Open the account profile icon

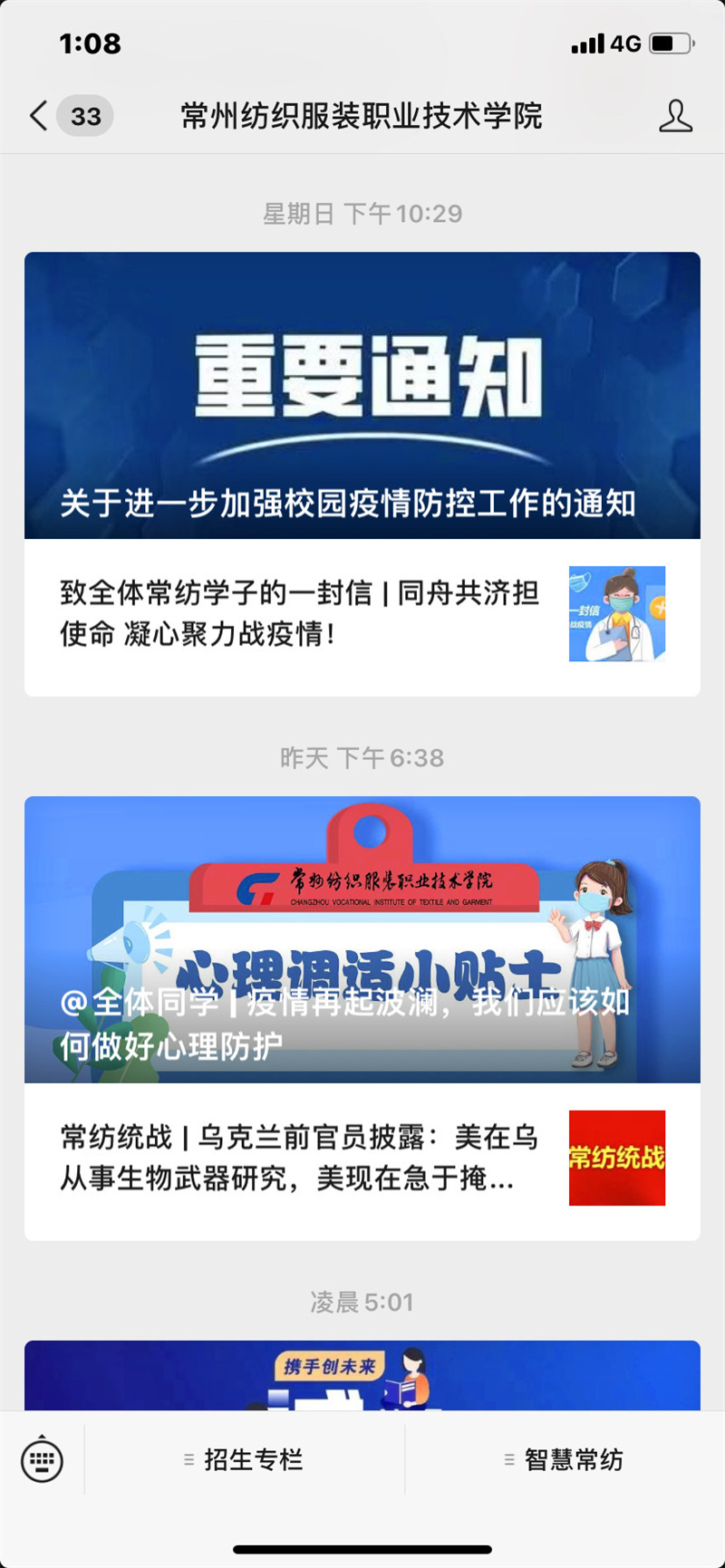(x=675, y=116)
